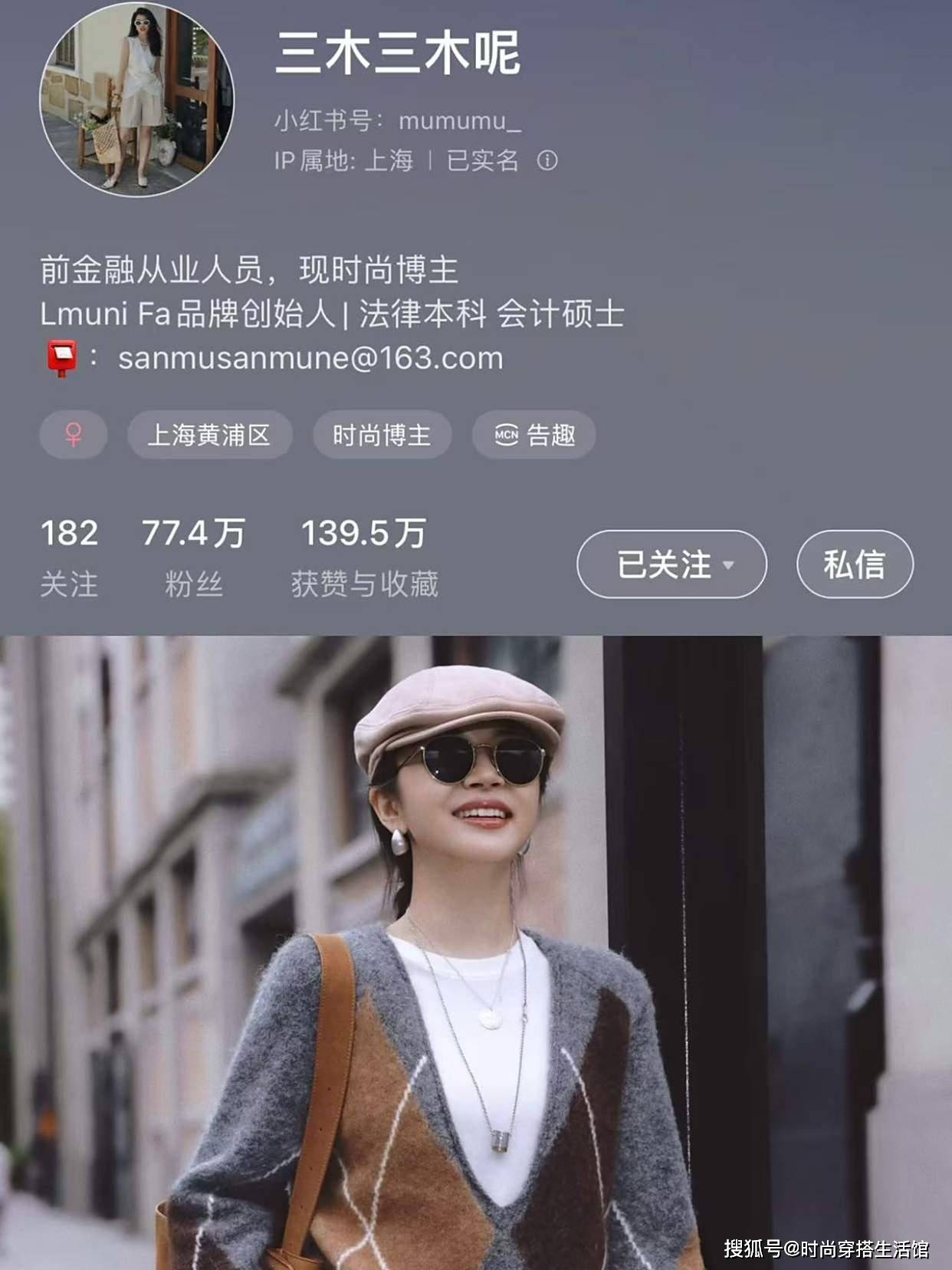Tap the info icon beside 已实名

pyautogui.click(x=547, y=160)
